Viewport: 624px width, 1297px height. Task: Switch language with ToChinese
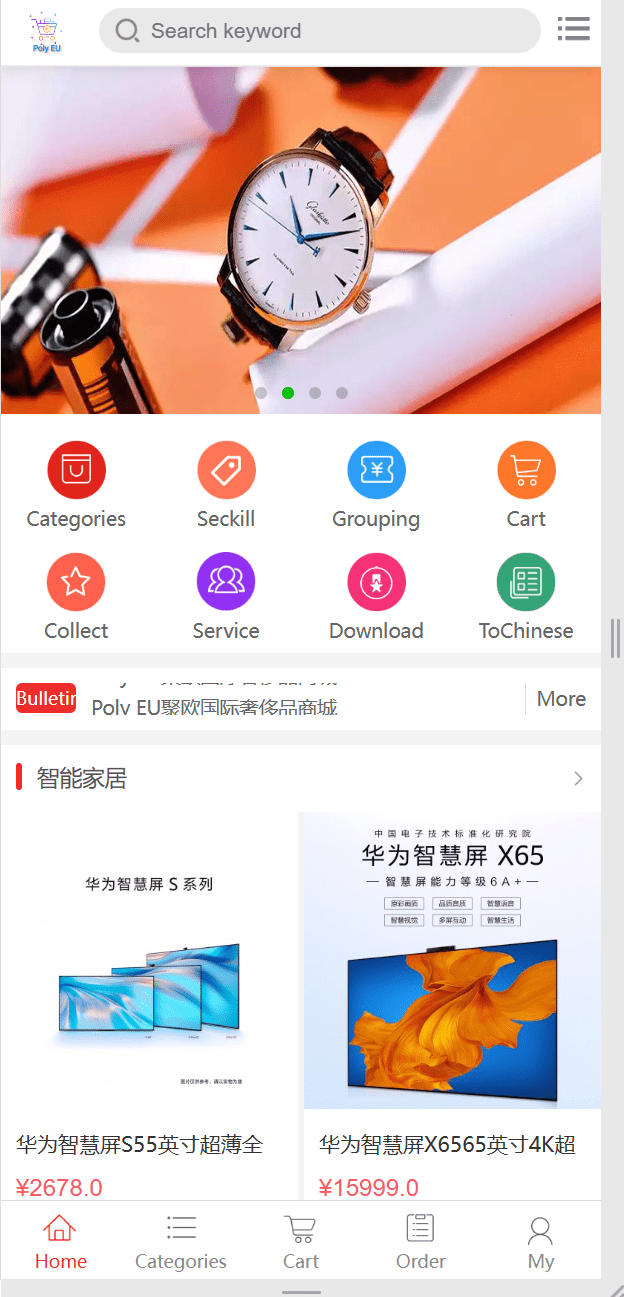526,582
